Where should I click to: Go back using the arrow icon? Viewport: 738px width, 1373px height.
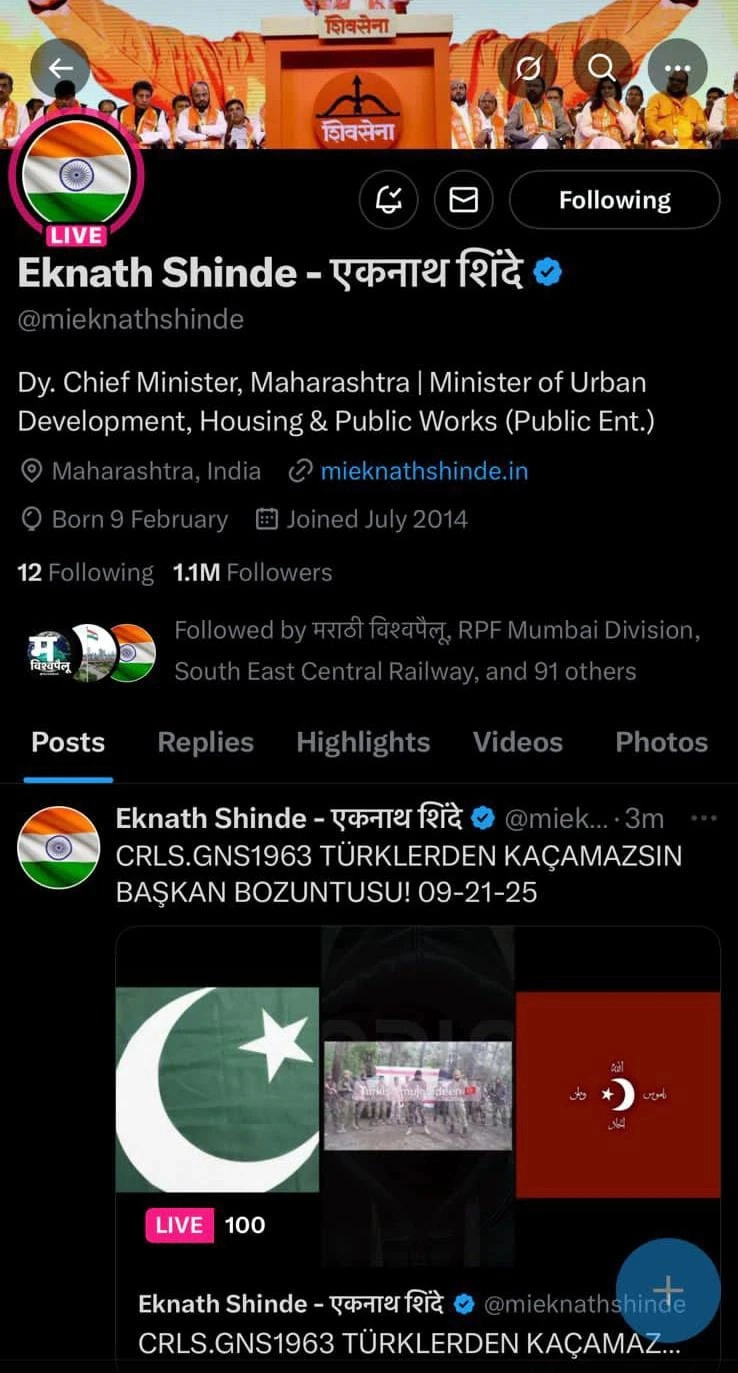tap(60, 68)
